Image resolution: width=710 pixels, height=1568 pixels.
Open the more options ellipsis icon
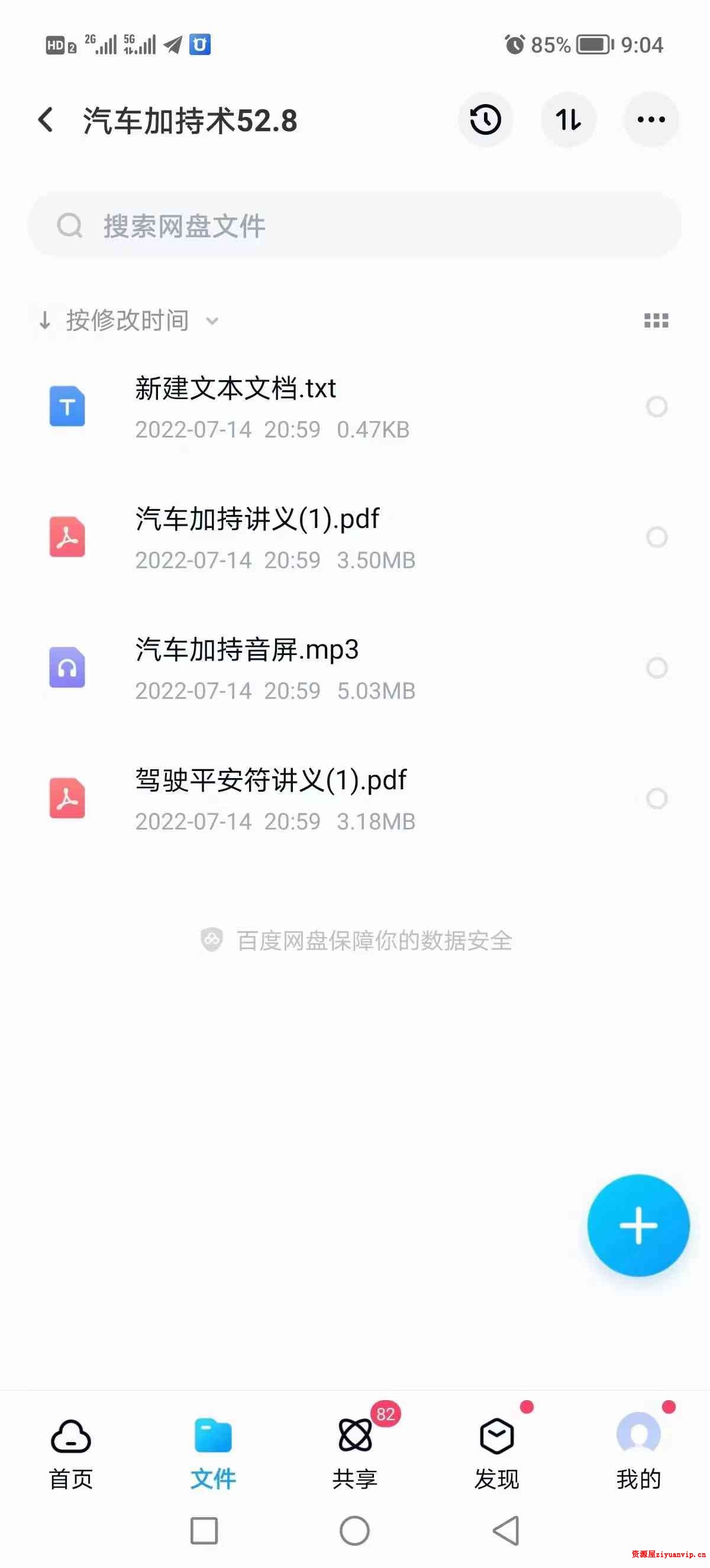pos(651,120)
